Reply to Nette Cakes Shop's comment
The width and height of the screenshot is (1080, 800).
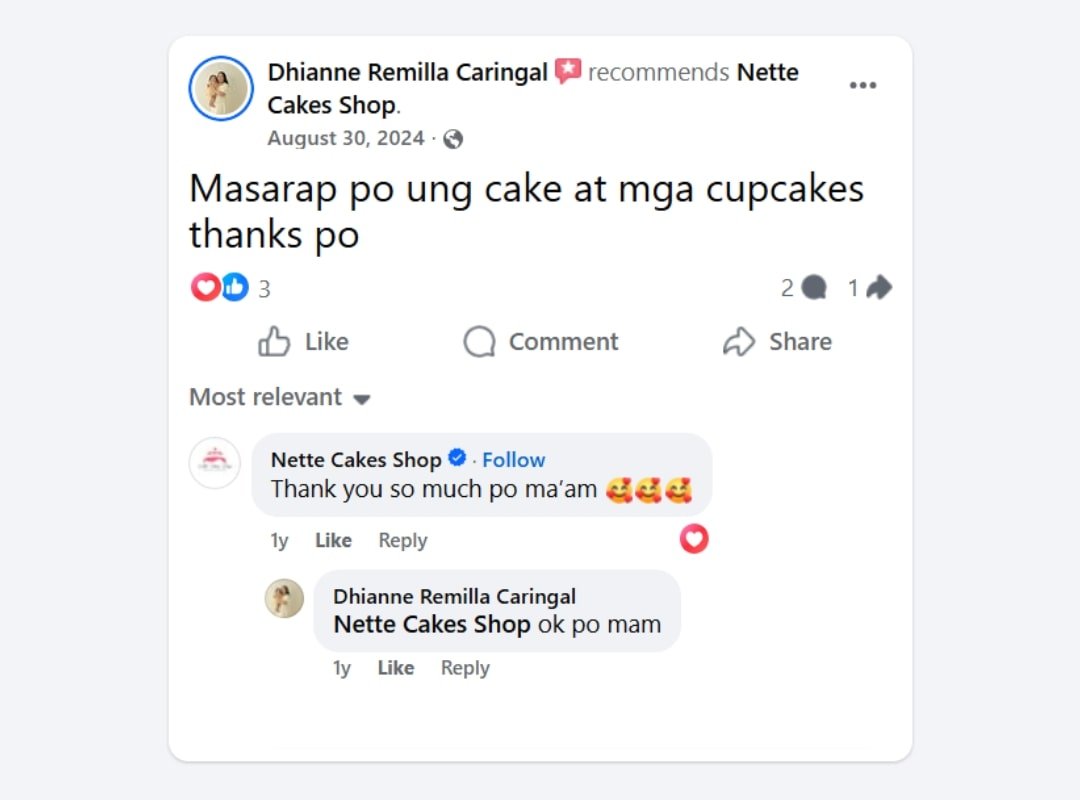[x=402, y=541]
